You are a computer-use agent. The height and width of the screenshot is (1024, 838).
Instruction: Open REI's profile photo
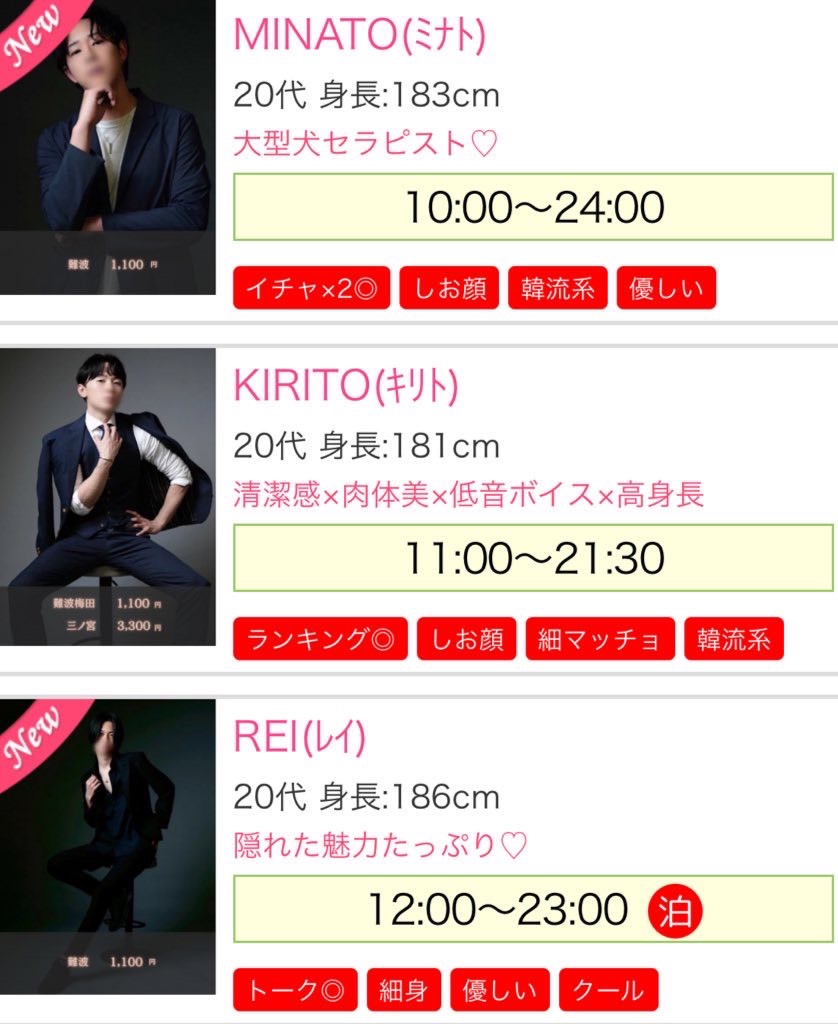pos(107,846)
